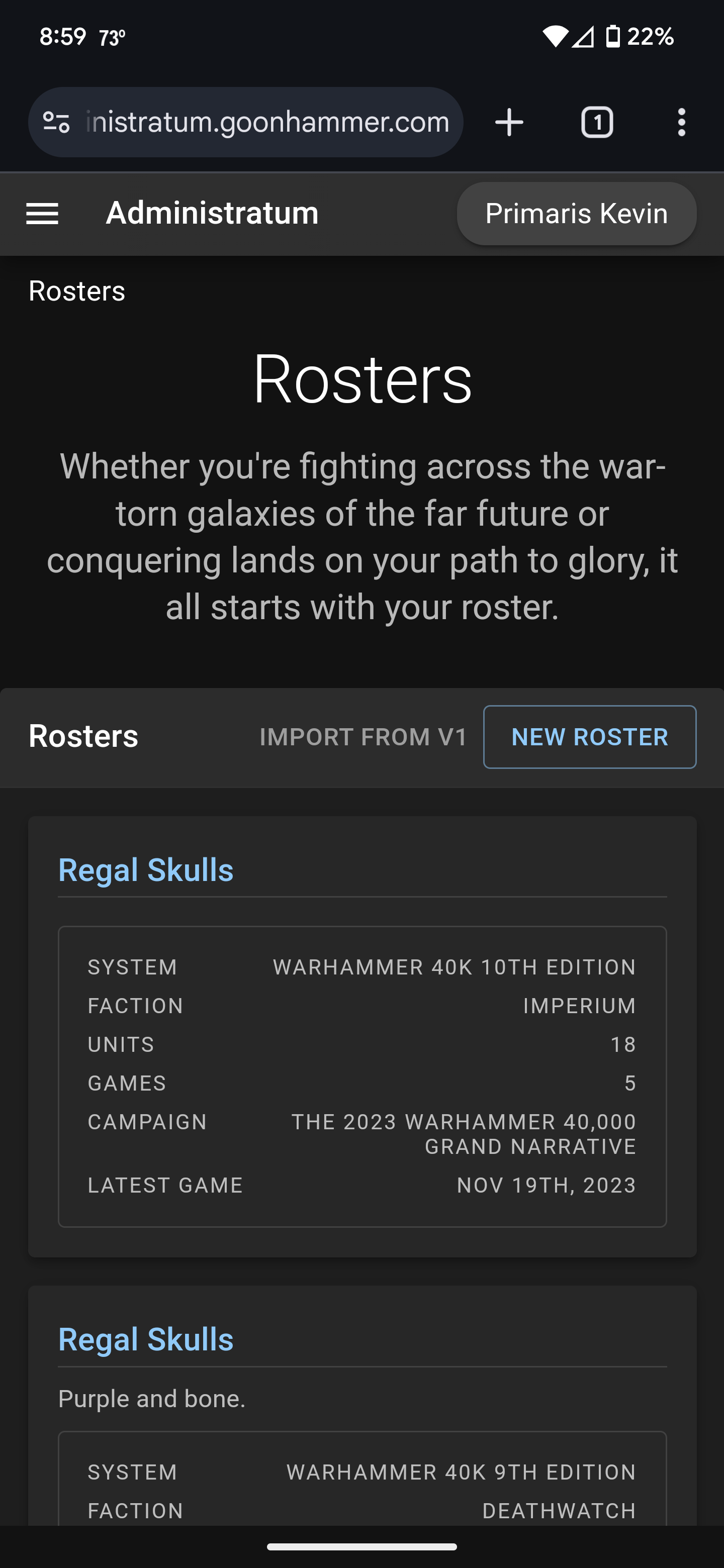Open the hamburger navigation menu

pos(42,214)
